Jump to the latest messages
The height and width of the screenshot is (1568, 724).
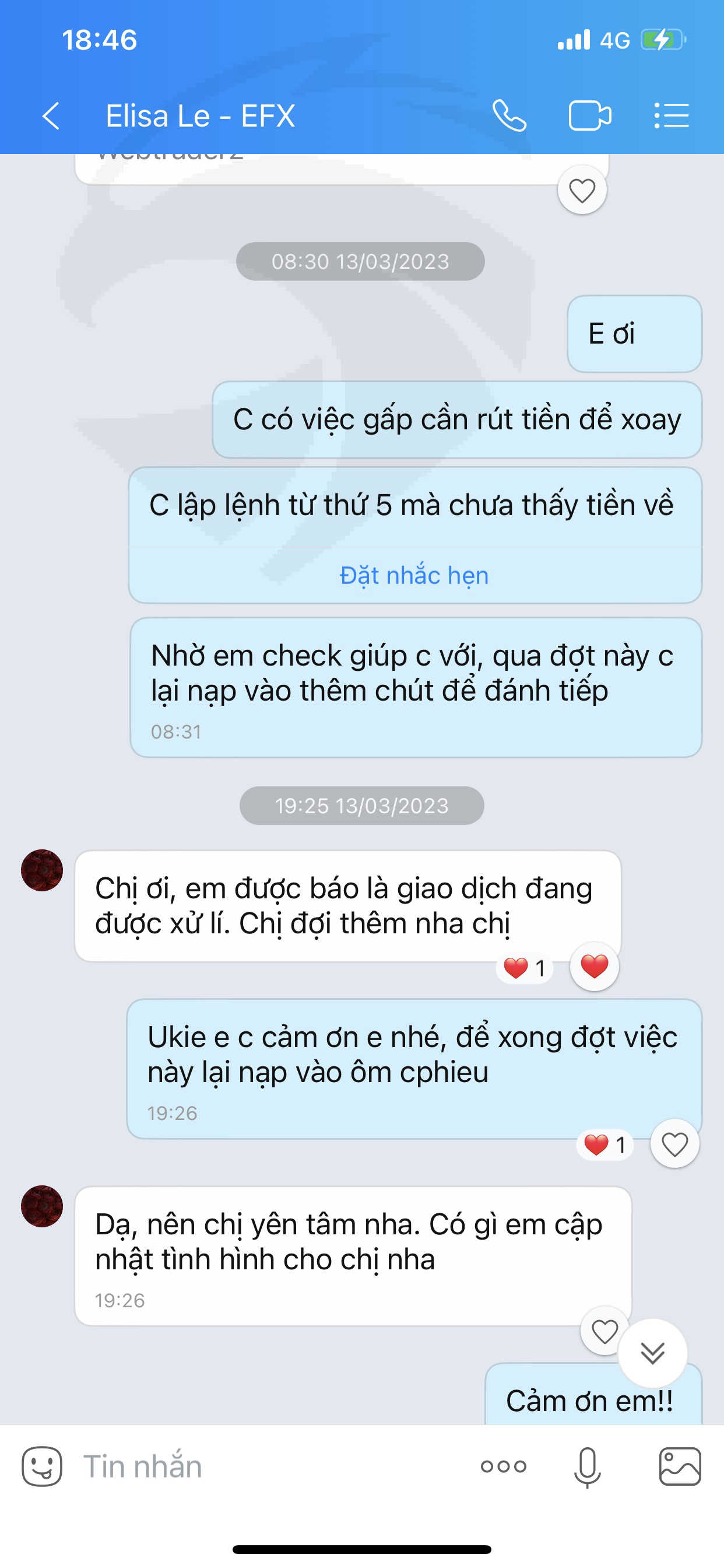(x=652, y=1353)
